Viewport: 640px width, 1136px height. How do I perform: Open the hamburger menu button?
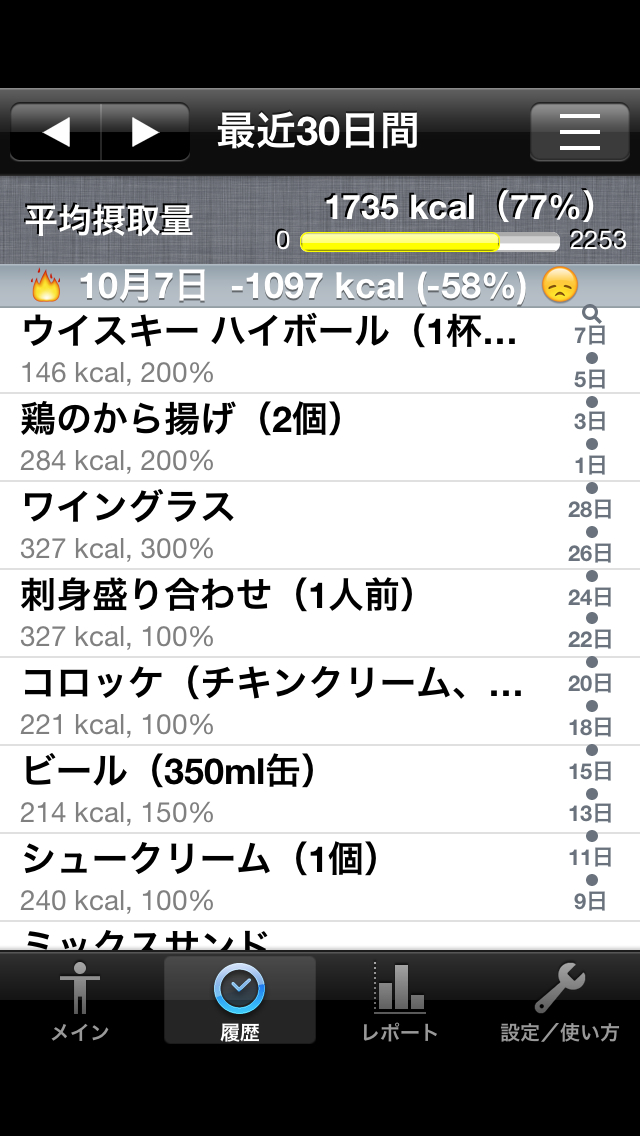pos(579,132)
